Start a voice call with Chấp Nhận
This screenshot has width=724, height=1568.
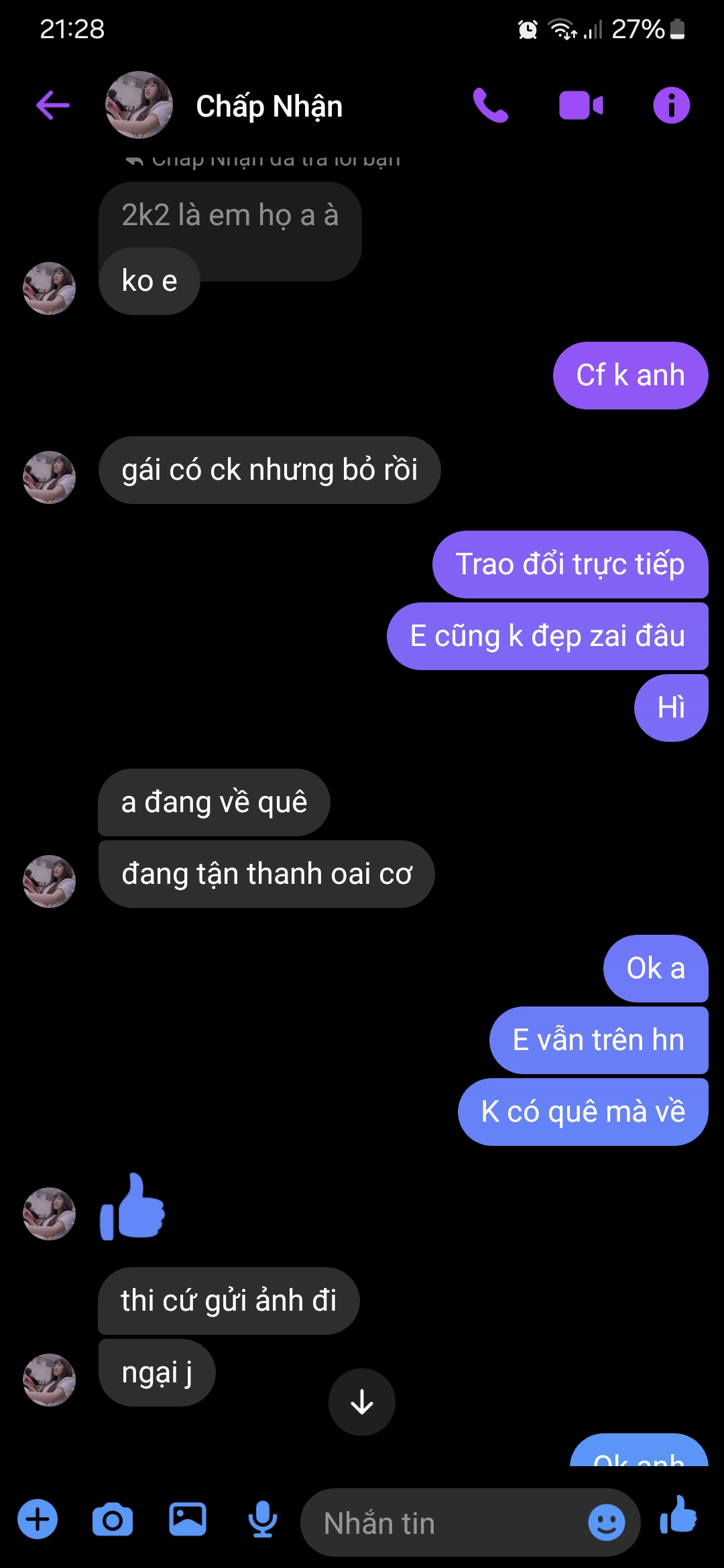point(491,105)
